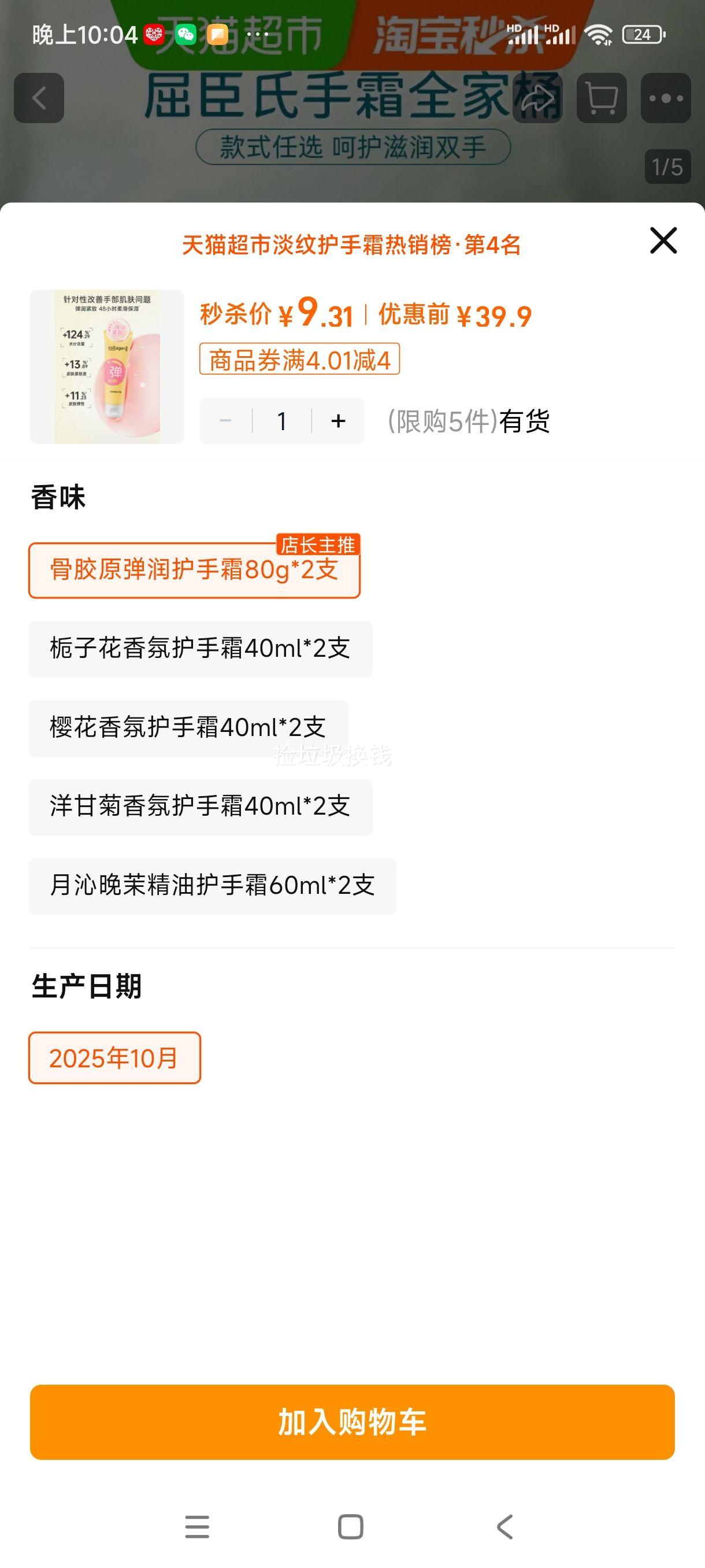The image size is (705, 1568).
Task: Choose 栀子花香氛护手霜40ml*2支
Action: (200, 649)
